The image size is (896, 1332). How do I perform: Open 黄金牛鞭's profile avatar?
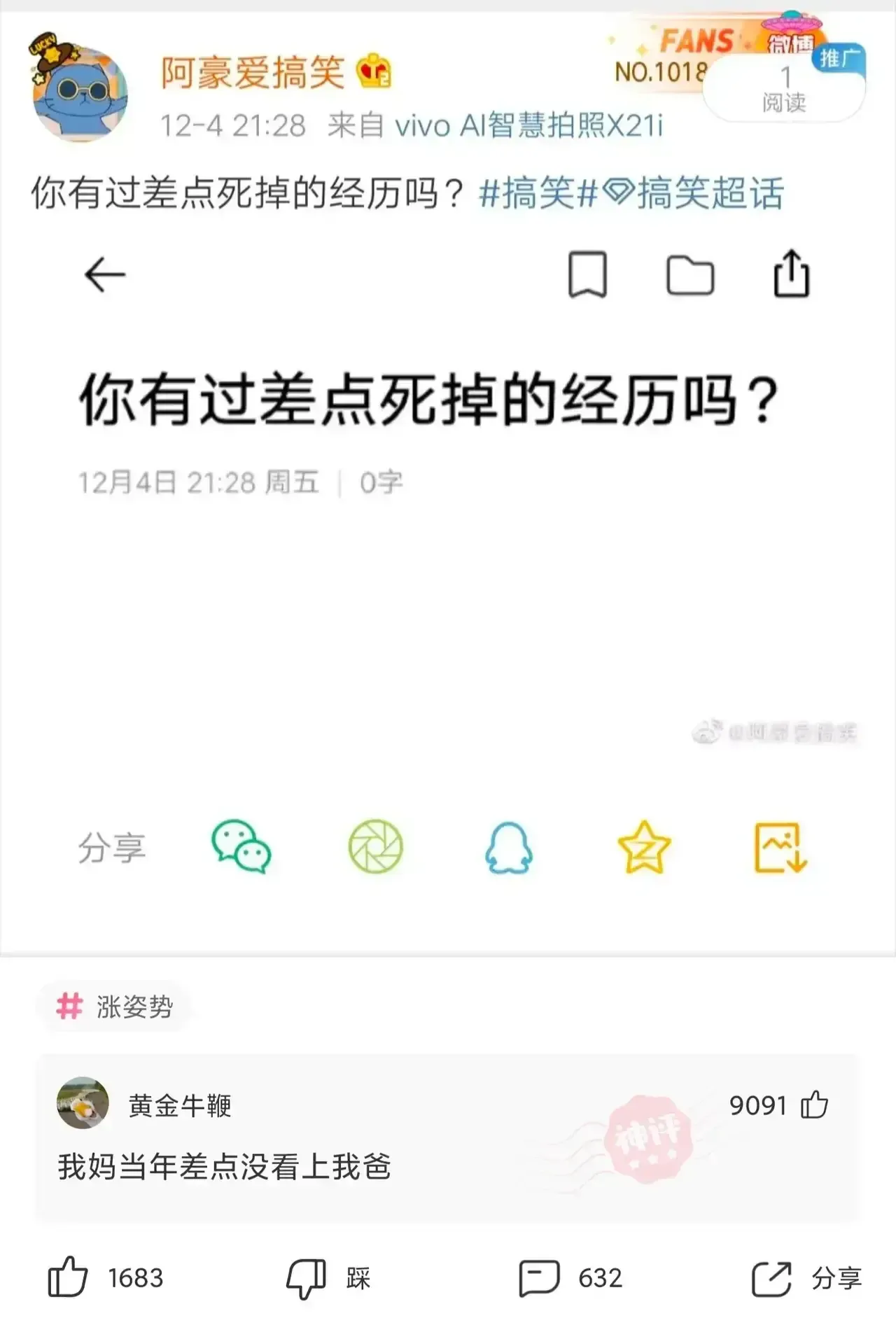83,1103
